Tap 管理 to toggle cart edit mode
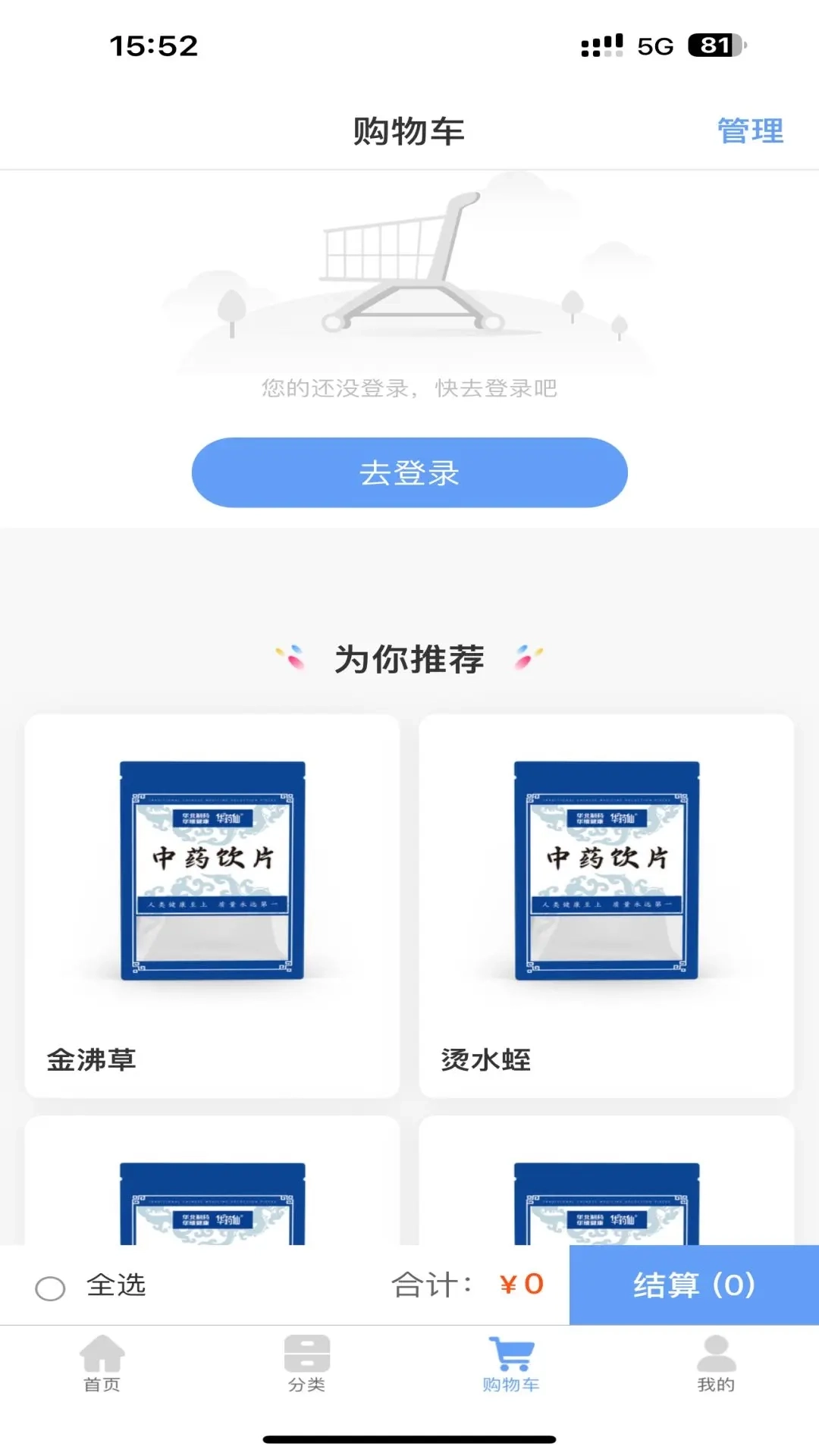This screenshot has width=819, height=1456. pos(751,130)
